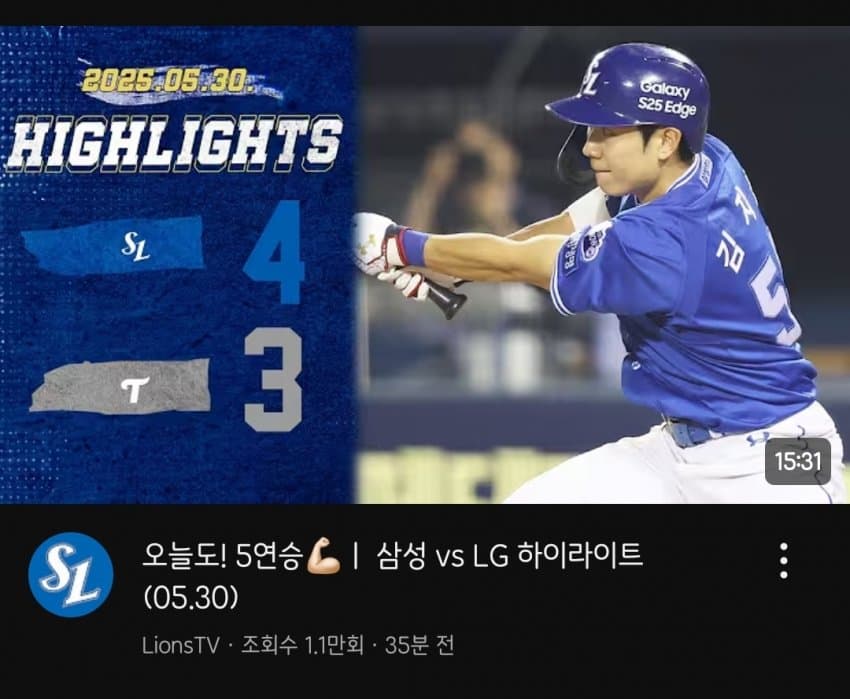This screenshot has width=850, height=699.
Task: Open the video titled 오늘도! 5연승
Action: [x=392, y=574]
